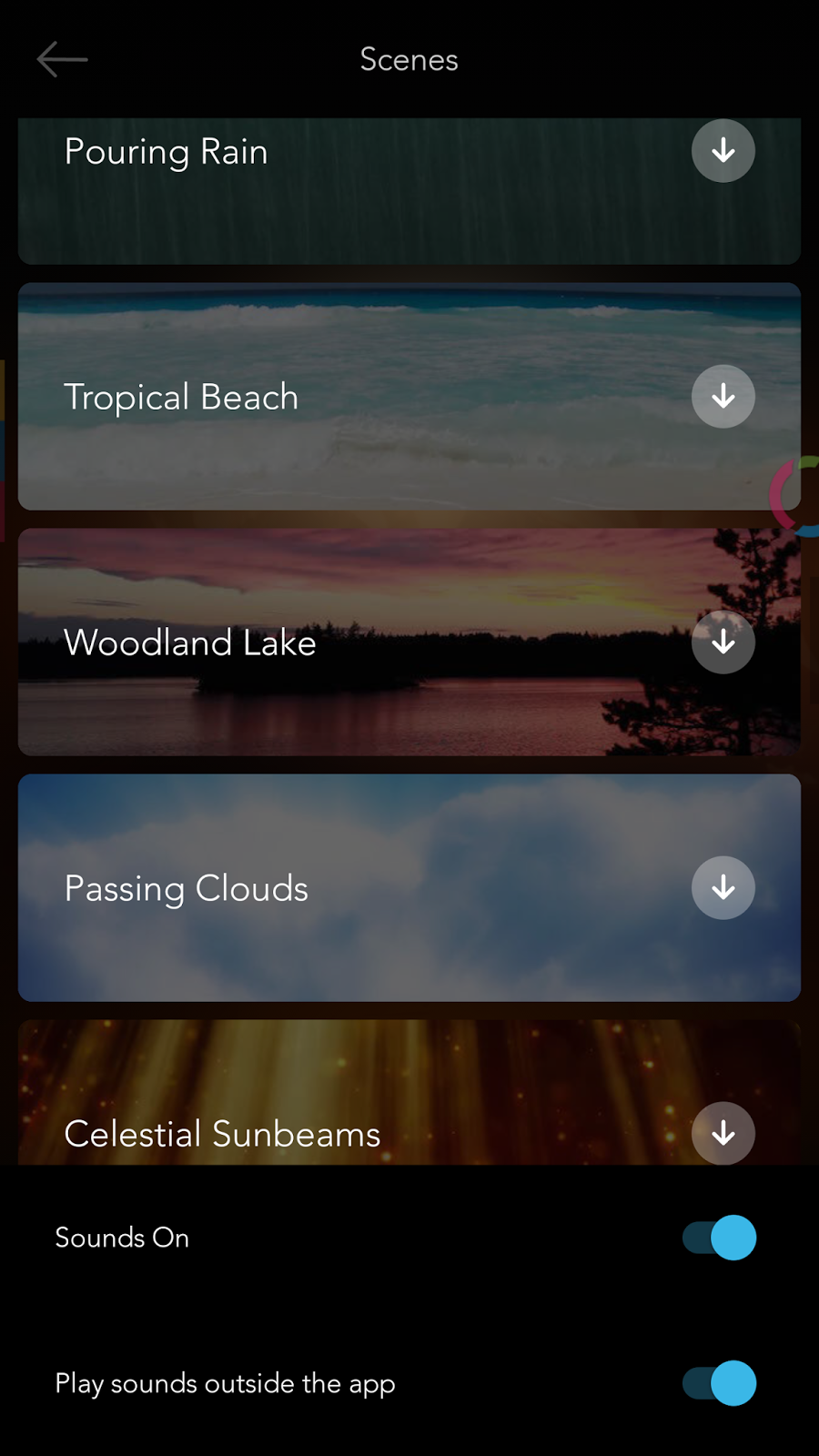Download the Woodland Lake scene
Screen dimensions: 819x1456
723,642
